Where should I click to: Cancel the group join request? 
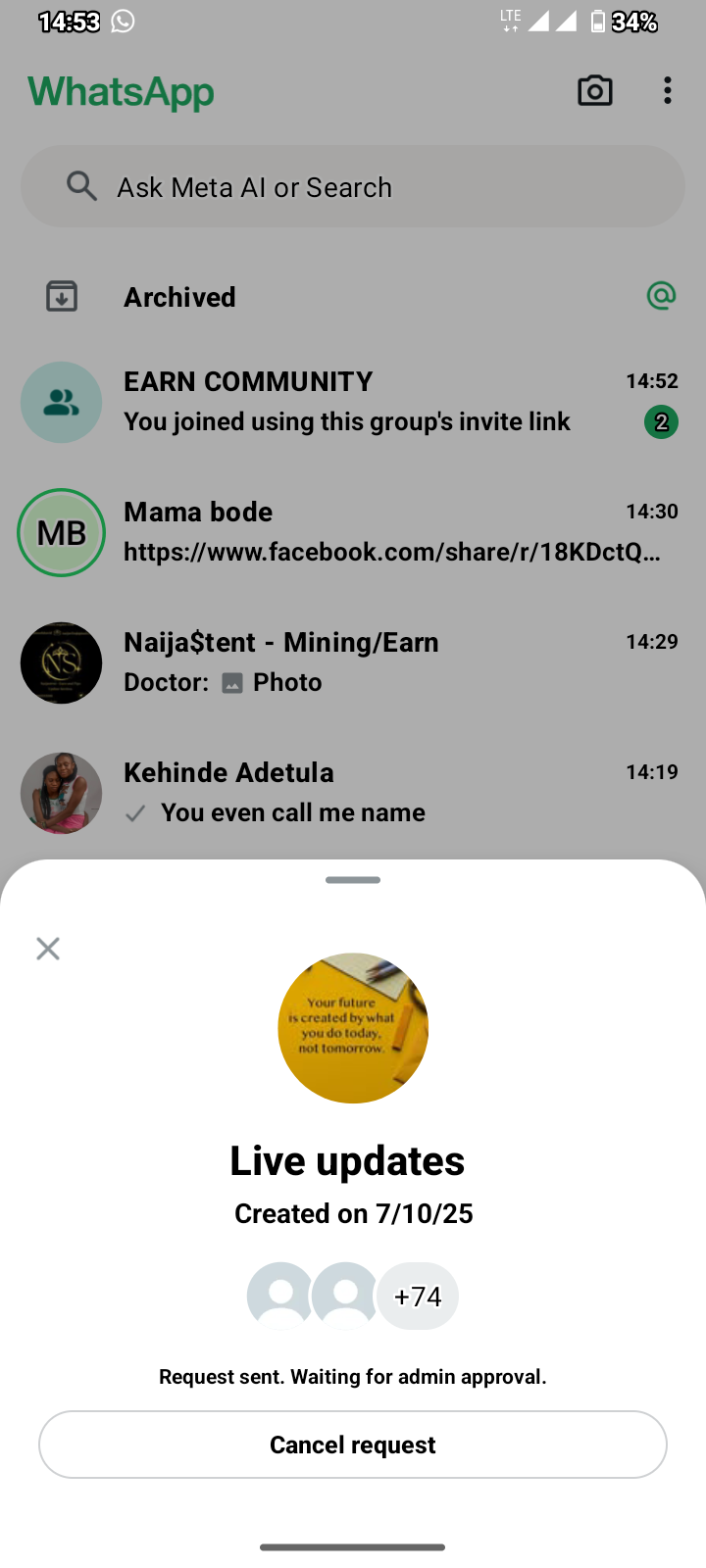[x=353, y=1445]
